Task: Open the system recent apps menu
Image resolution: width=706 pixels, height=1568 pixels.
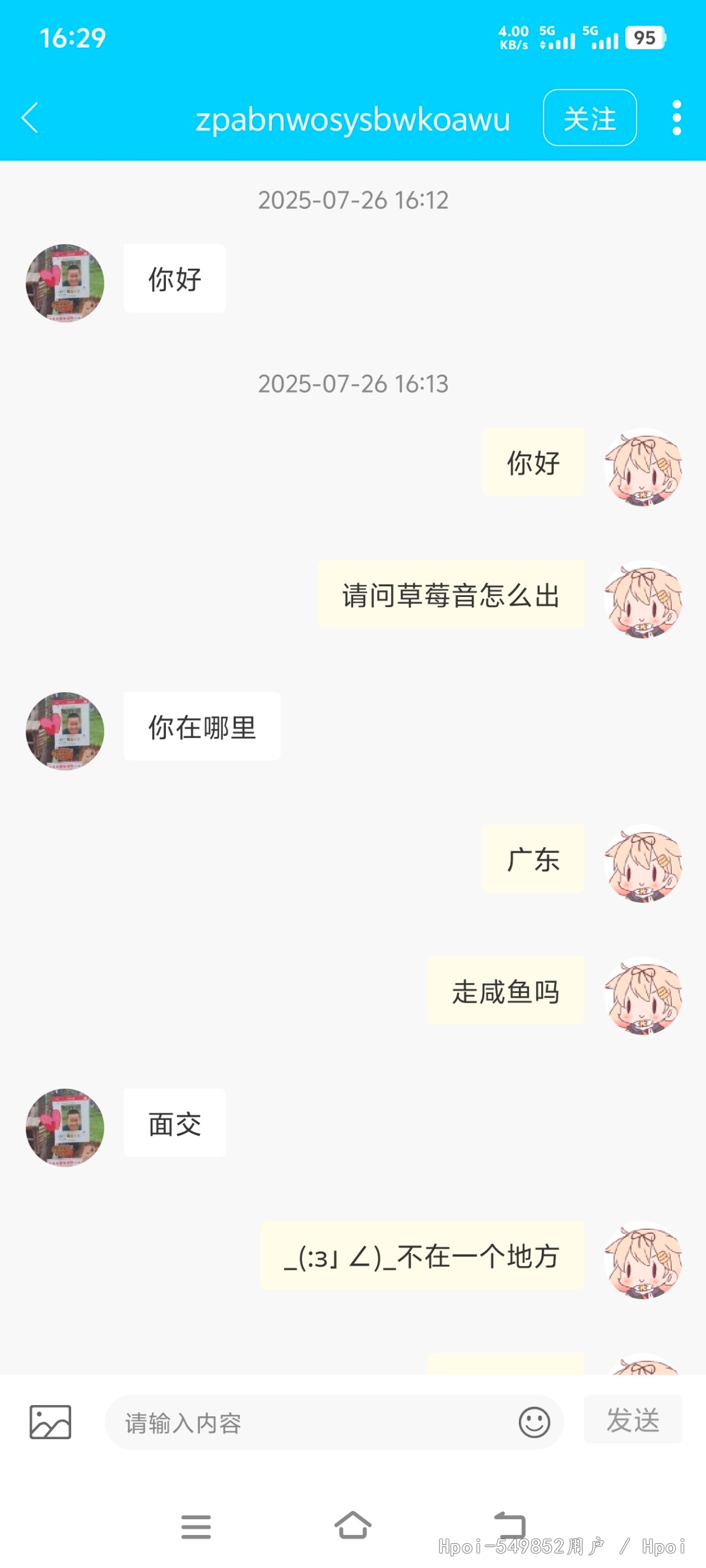Action: click(196, 1527)
